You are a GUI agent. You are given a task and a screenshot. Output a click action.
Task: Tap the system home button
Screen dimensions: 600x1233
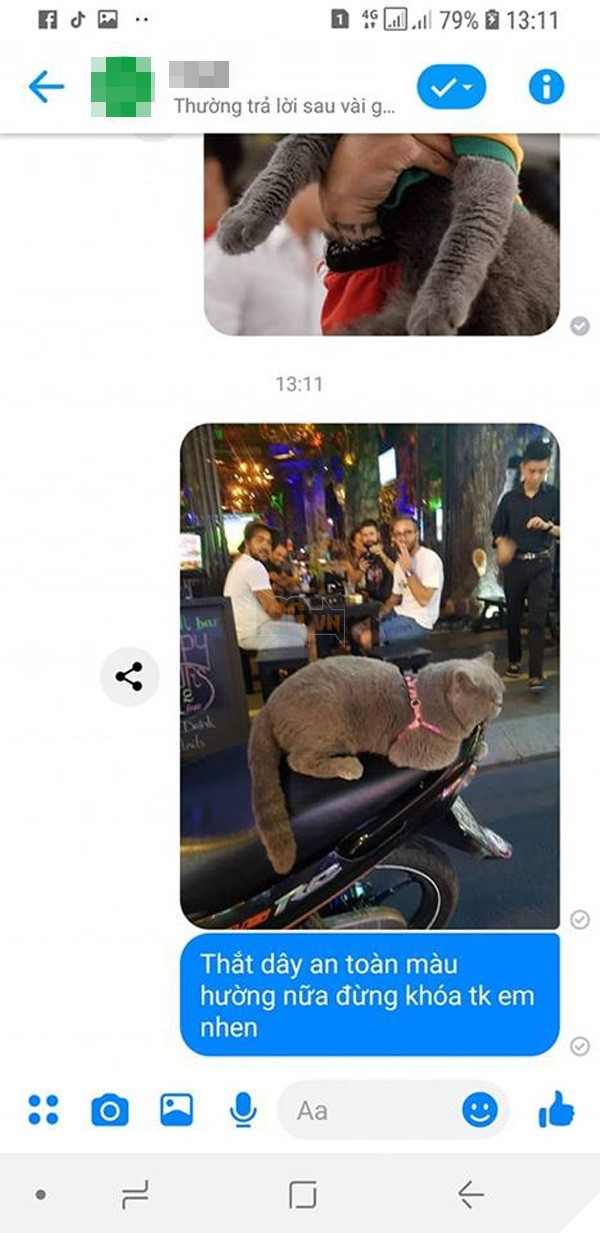coord(302,1194)
